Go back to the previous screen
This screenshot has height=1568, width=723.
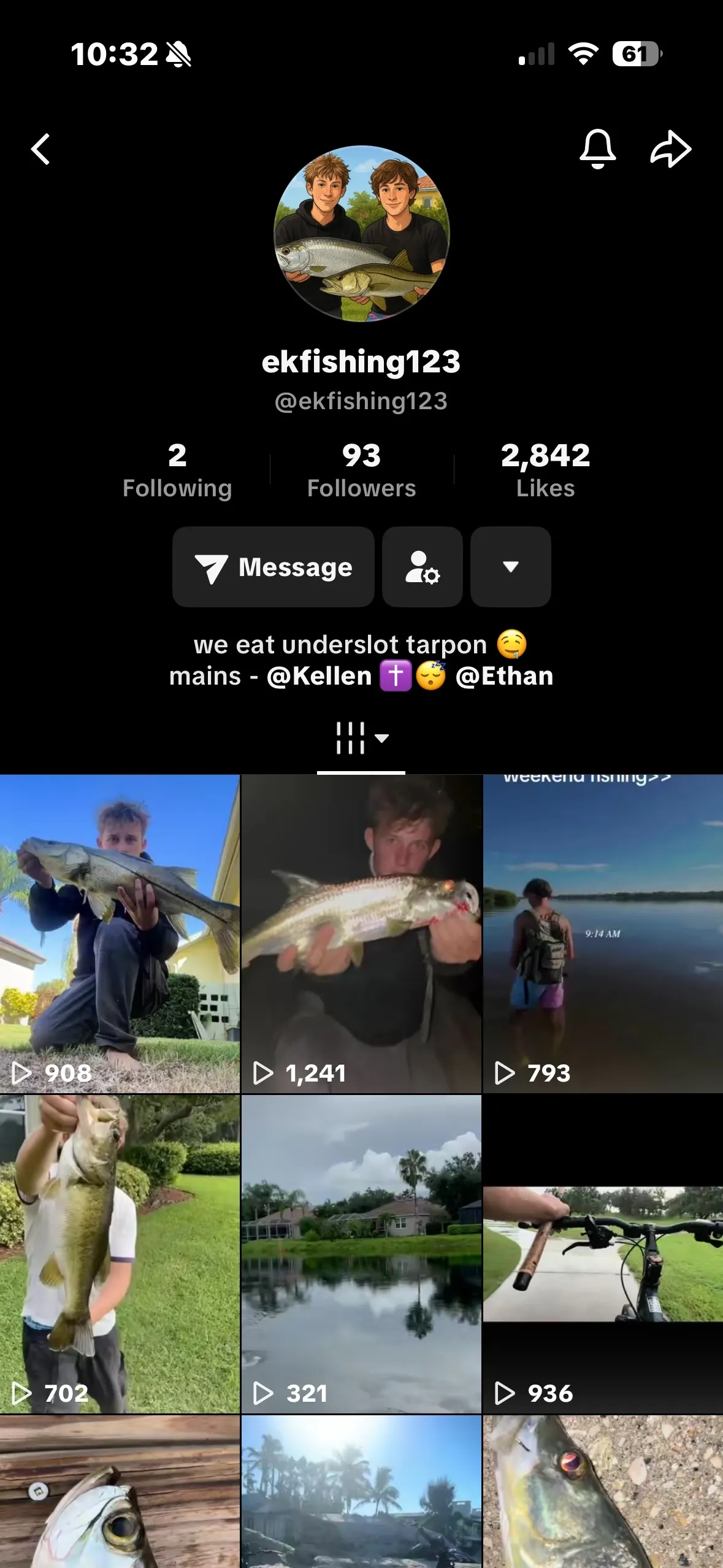pyautogui.click(x=41, y=150)
